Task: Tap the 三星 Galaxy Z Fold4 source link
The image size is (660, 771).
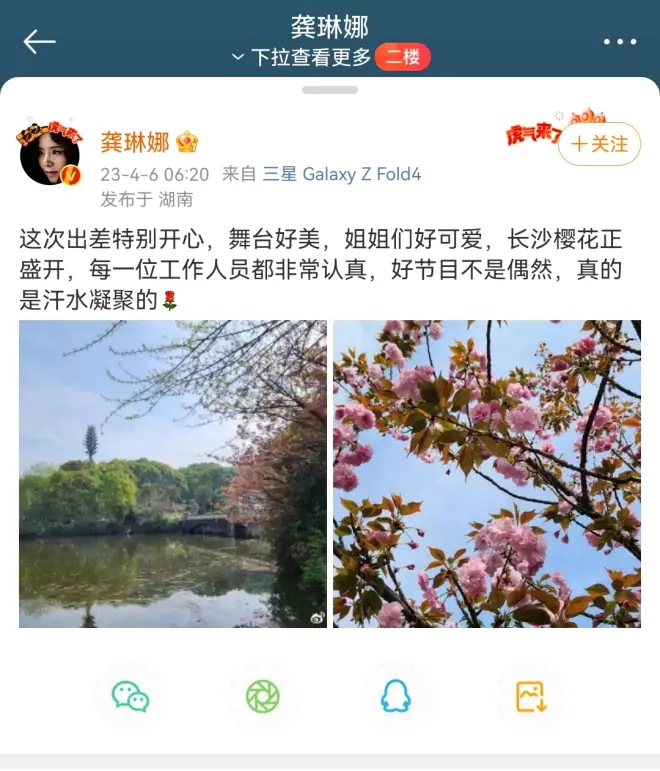Action: click(341, 174)
